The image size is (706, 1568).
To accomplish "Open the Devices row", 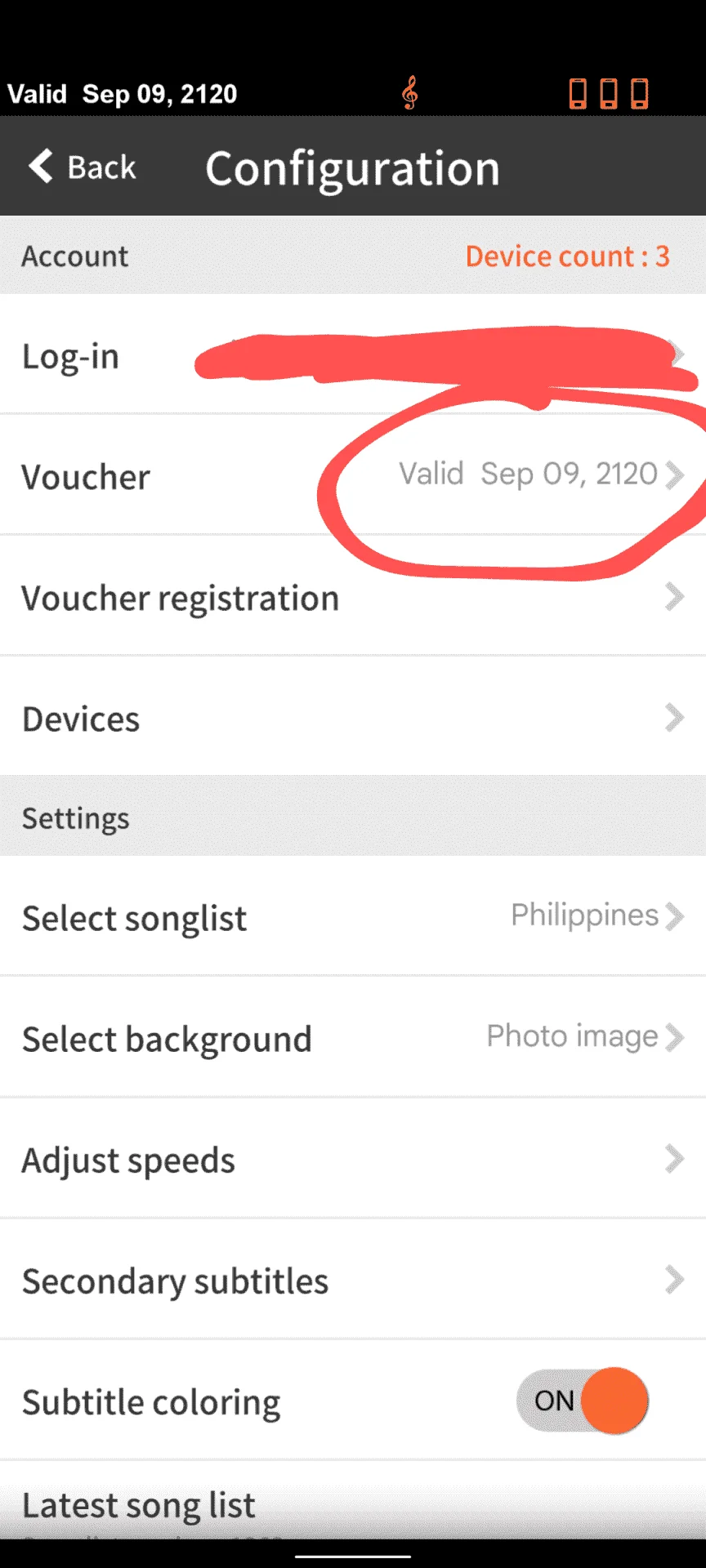I will point(353,717).
